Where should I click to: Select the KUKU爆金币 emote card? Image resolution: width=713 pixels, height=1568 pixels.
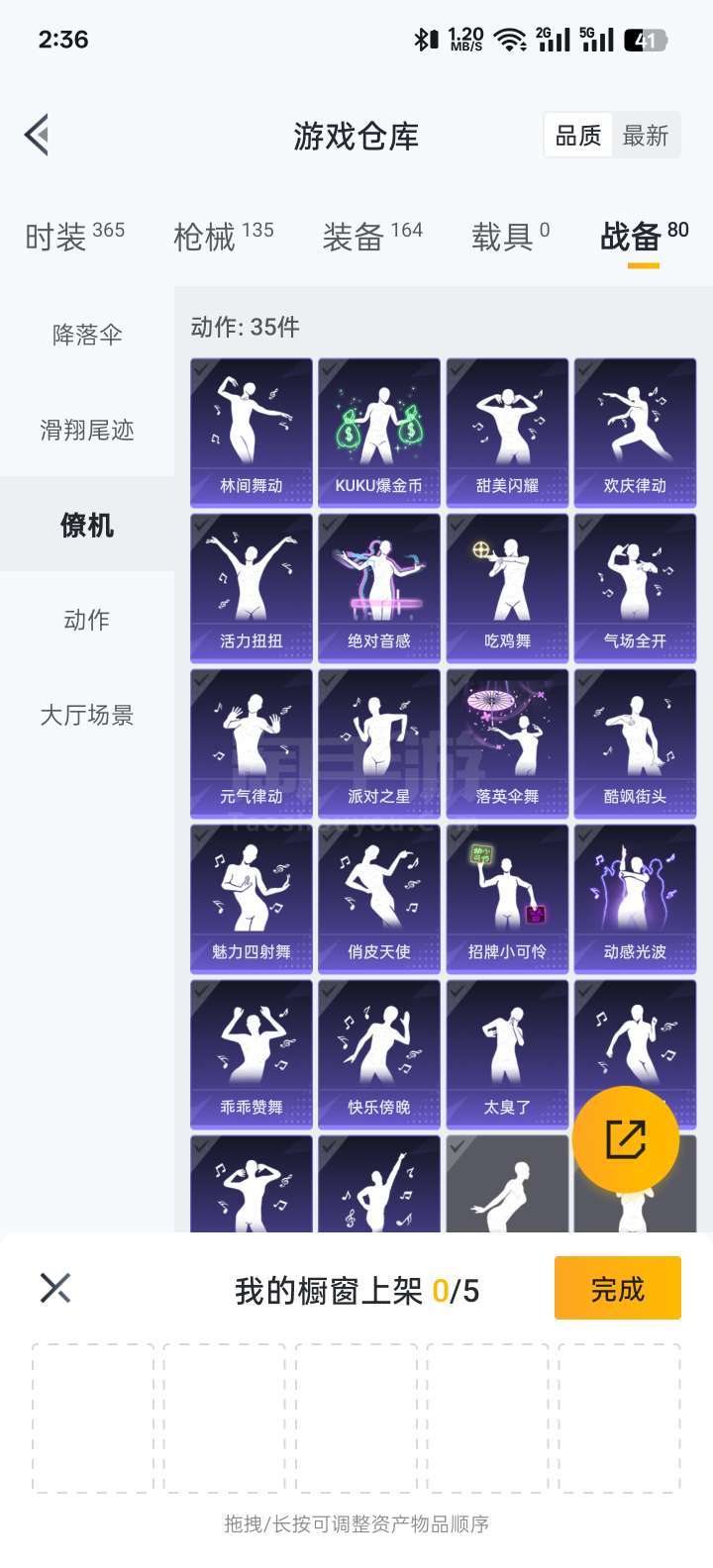(x=379, y=432)
